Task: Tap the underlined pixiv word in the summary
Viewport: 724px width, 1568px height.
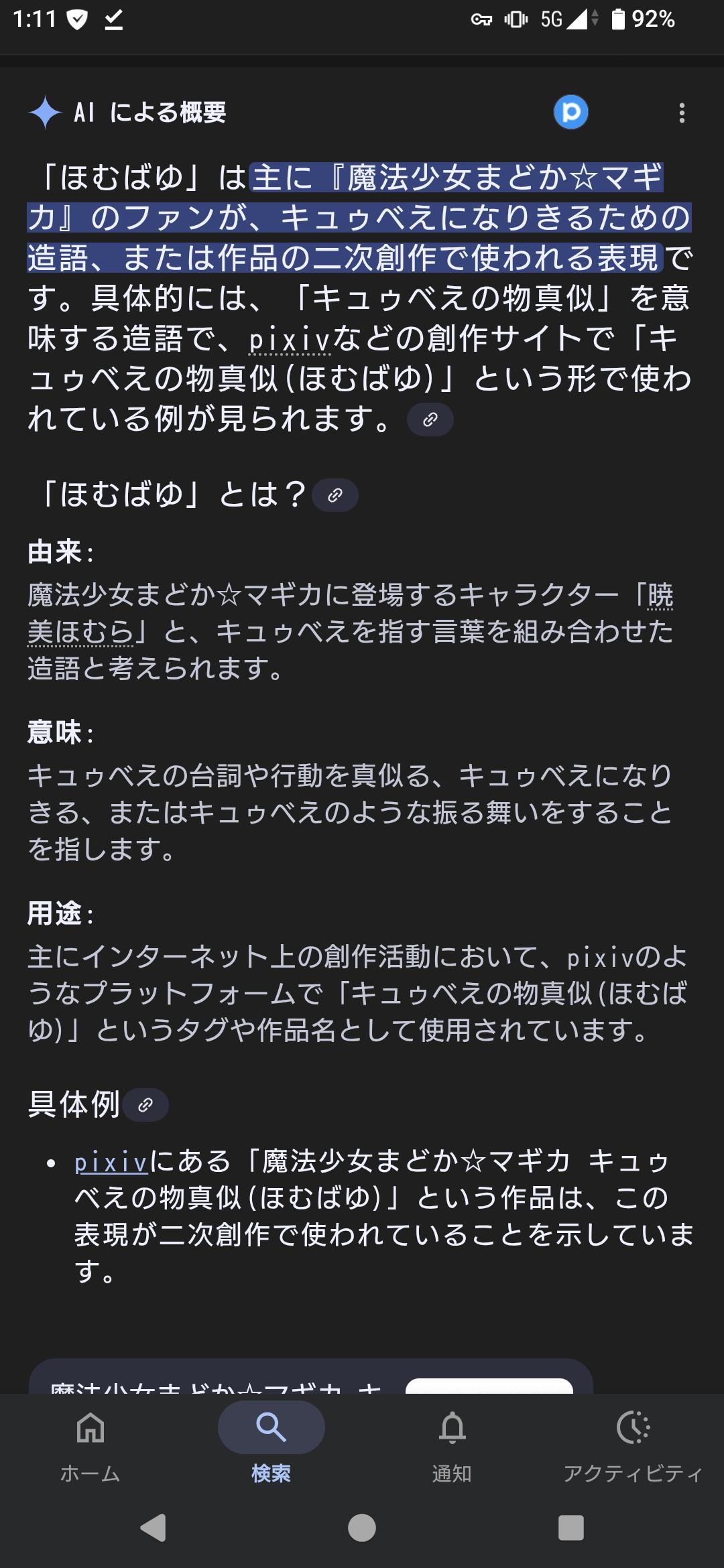Action: pos(290,340)
